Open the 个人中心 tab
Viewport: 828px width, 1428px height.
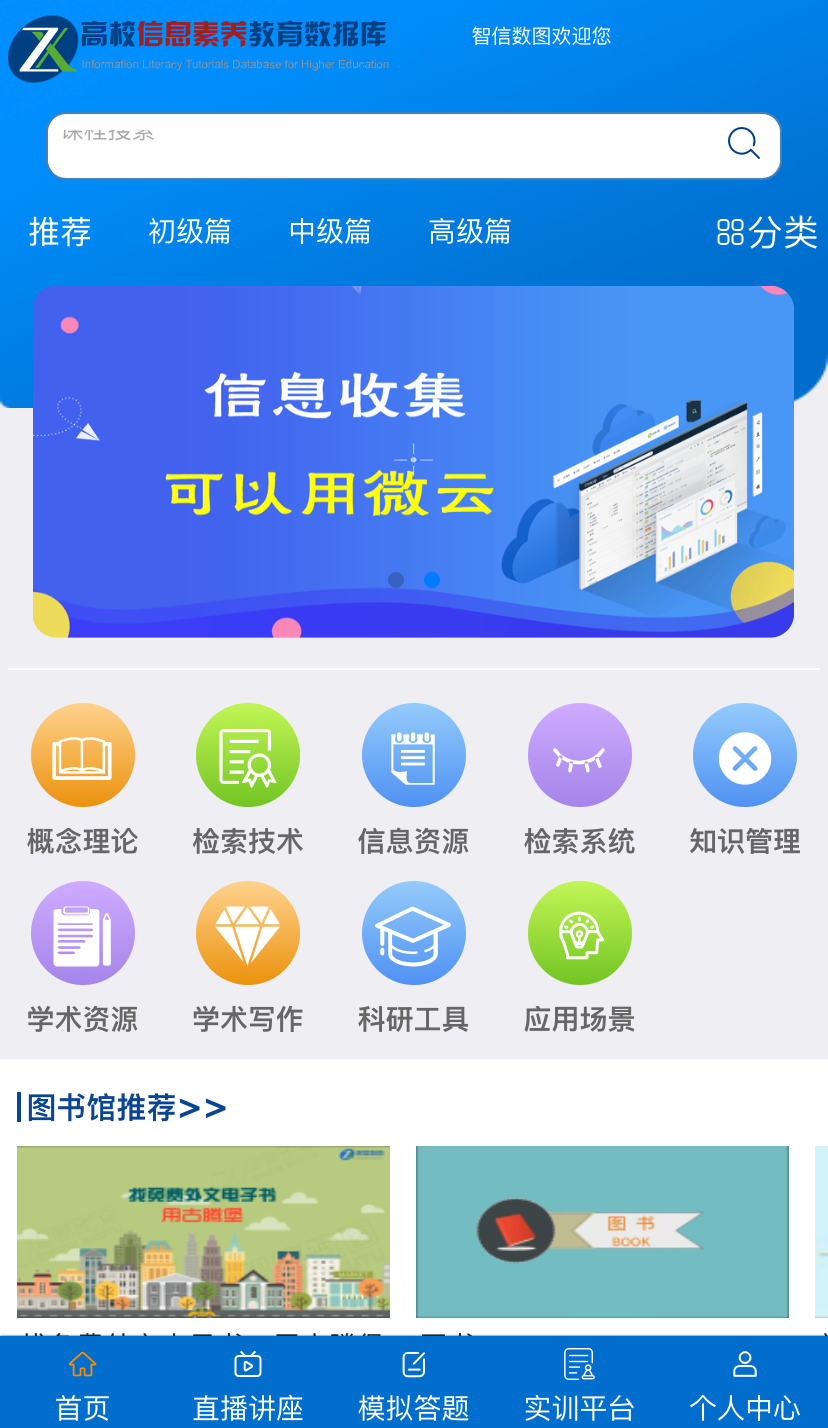pos(744,1386)
